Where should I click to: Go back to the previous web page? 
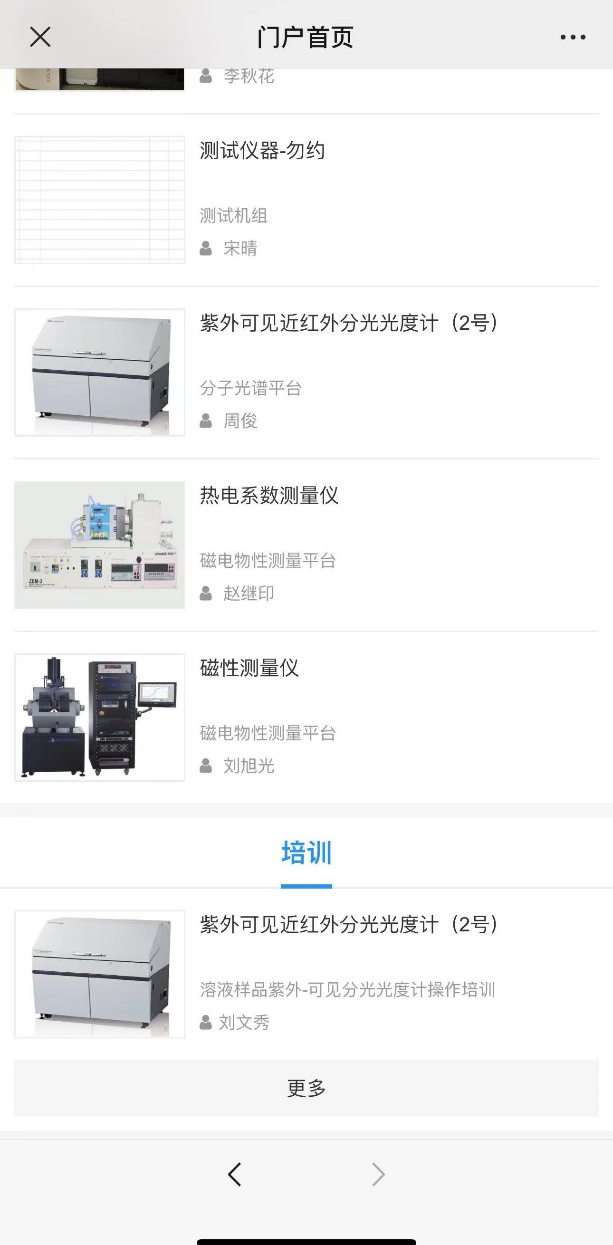pyautogui.click(x=235, y=1175)
